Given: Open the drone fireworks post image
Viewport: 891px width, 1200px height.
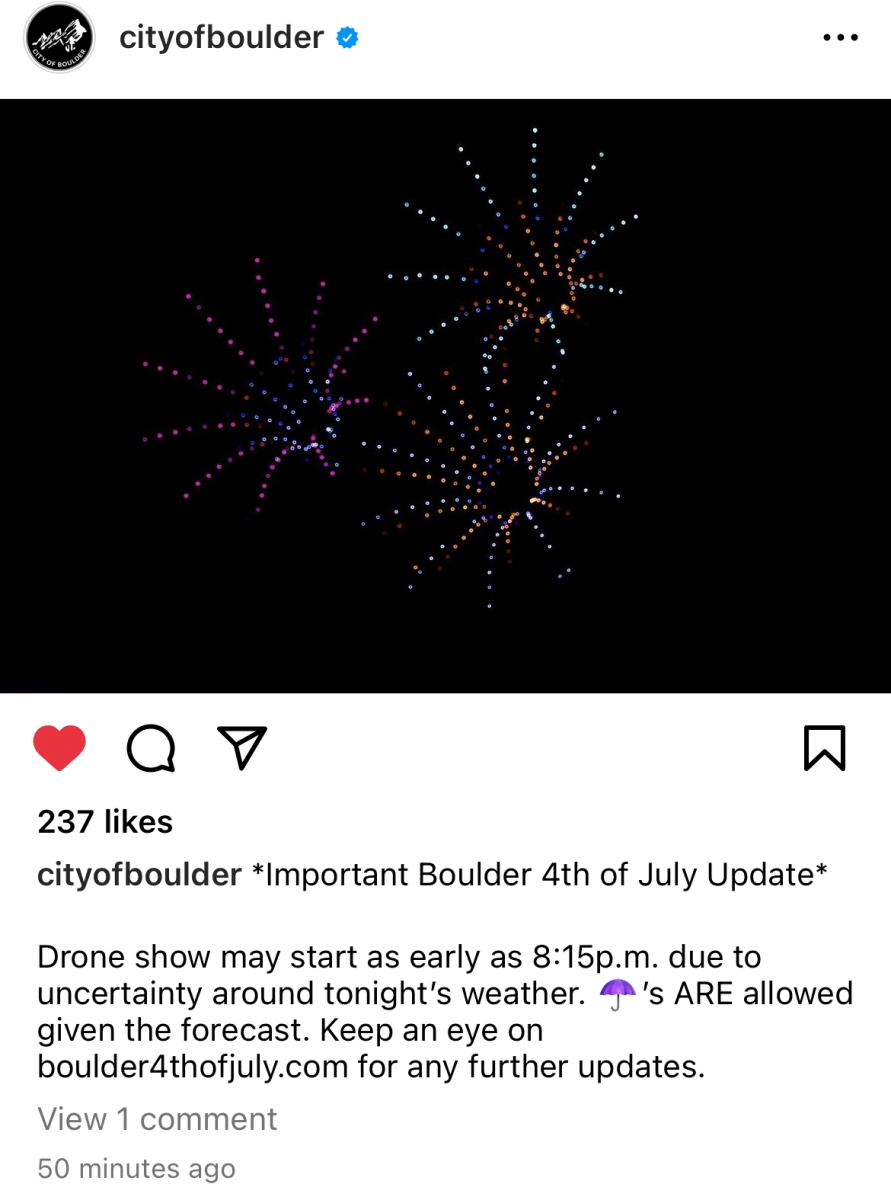Looking at the screenshot, I should click(x=445, y=395).
